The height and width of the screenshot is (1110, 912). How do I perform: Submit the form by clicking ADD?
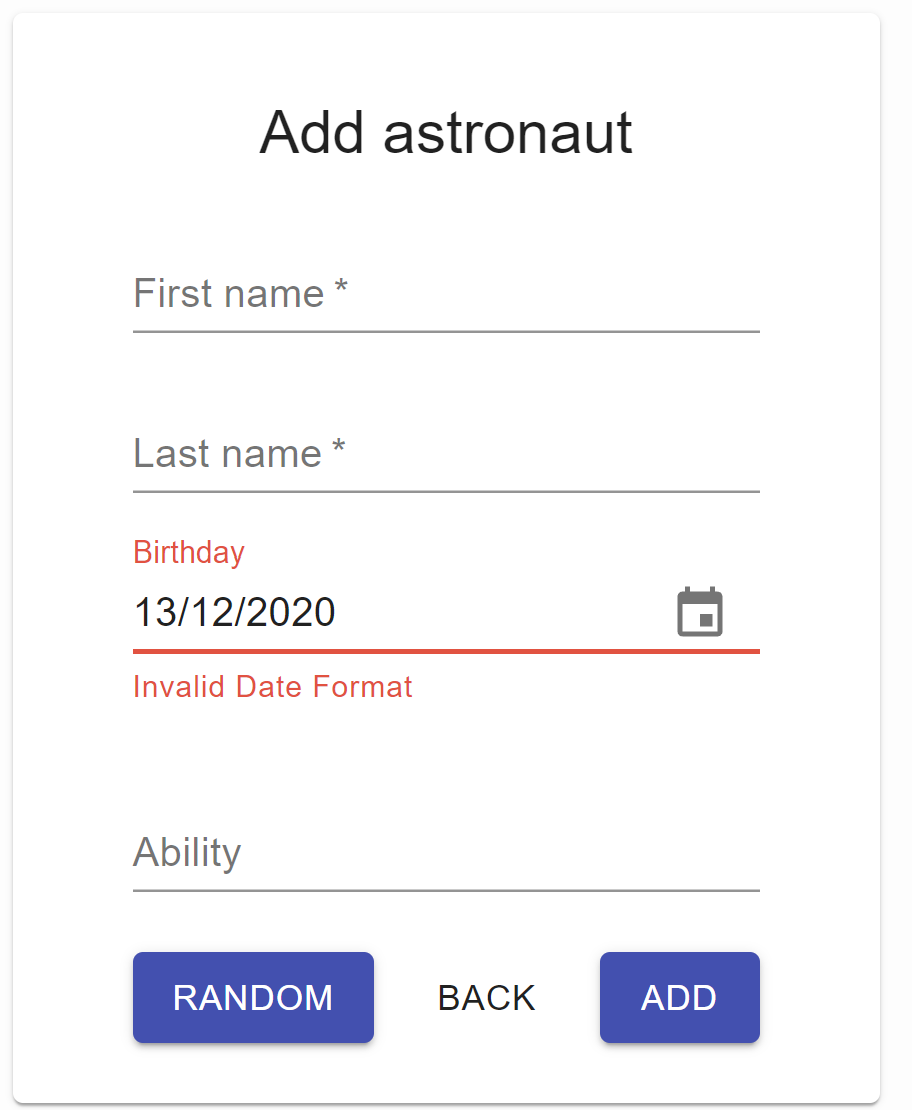[x=679, y=997]
